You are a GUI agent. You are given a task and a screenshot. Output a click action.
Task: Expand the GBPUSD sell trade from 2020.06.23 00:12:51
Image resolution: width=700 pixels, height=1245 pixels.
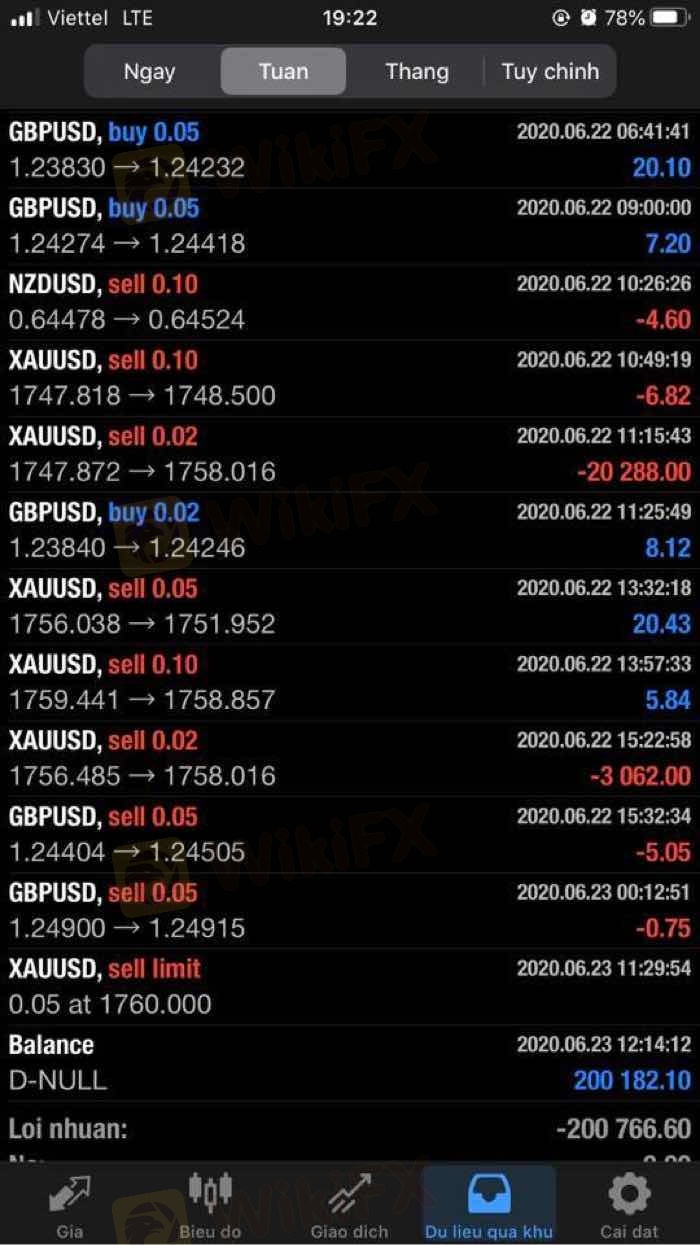[350, 910]
